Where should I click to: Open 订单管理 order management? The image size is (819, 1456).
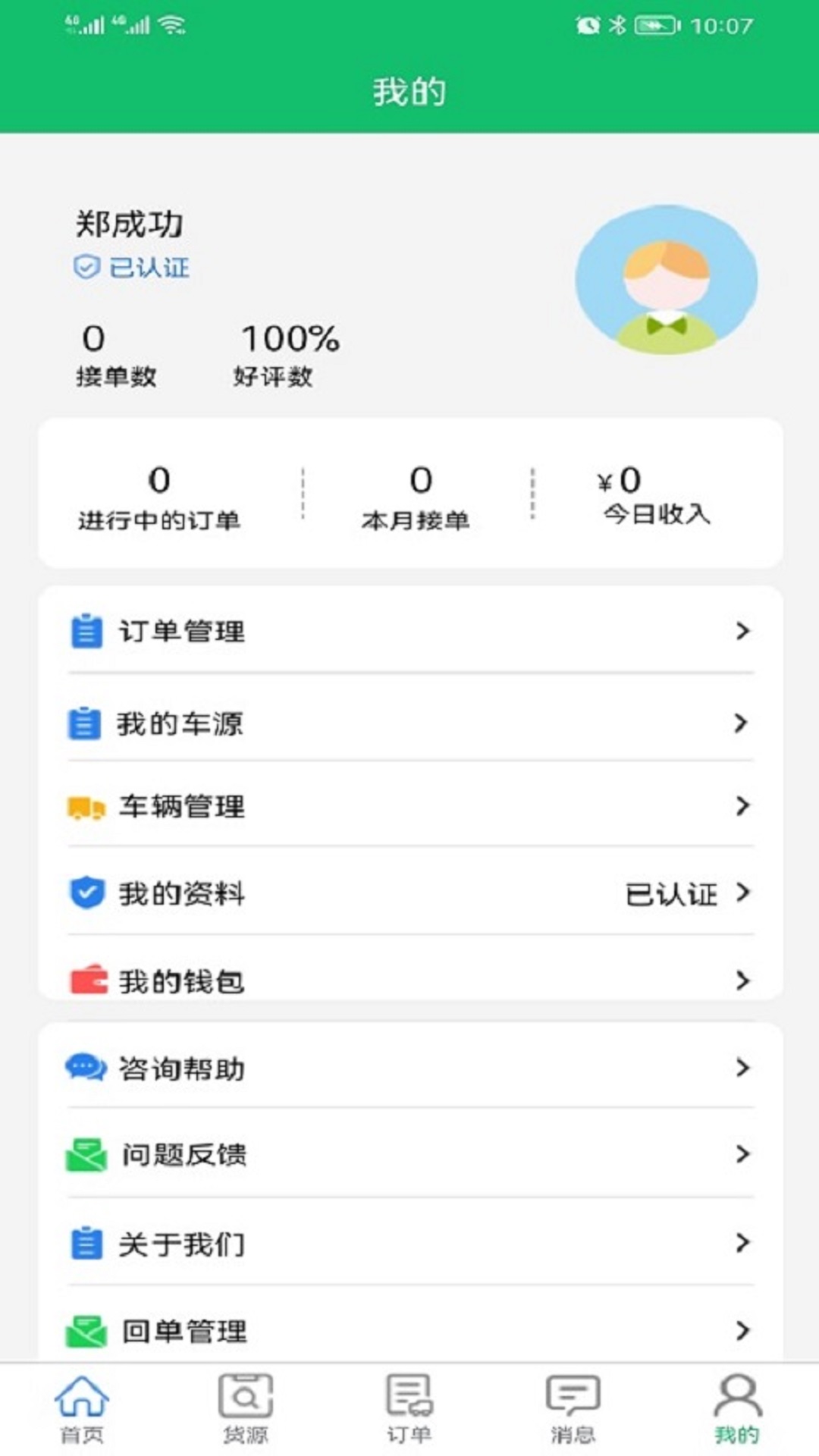point(410,630)
